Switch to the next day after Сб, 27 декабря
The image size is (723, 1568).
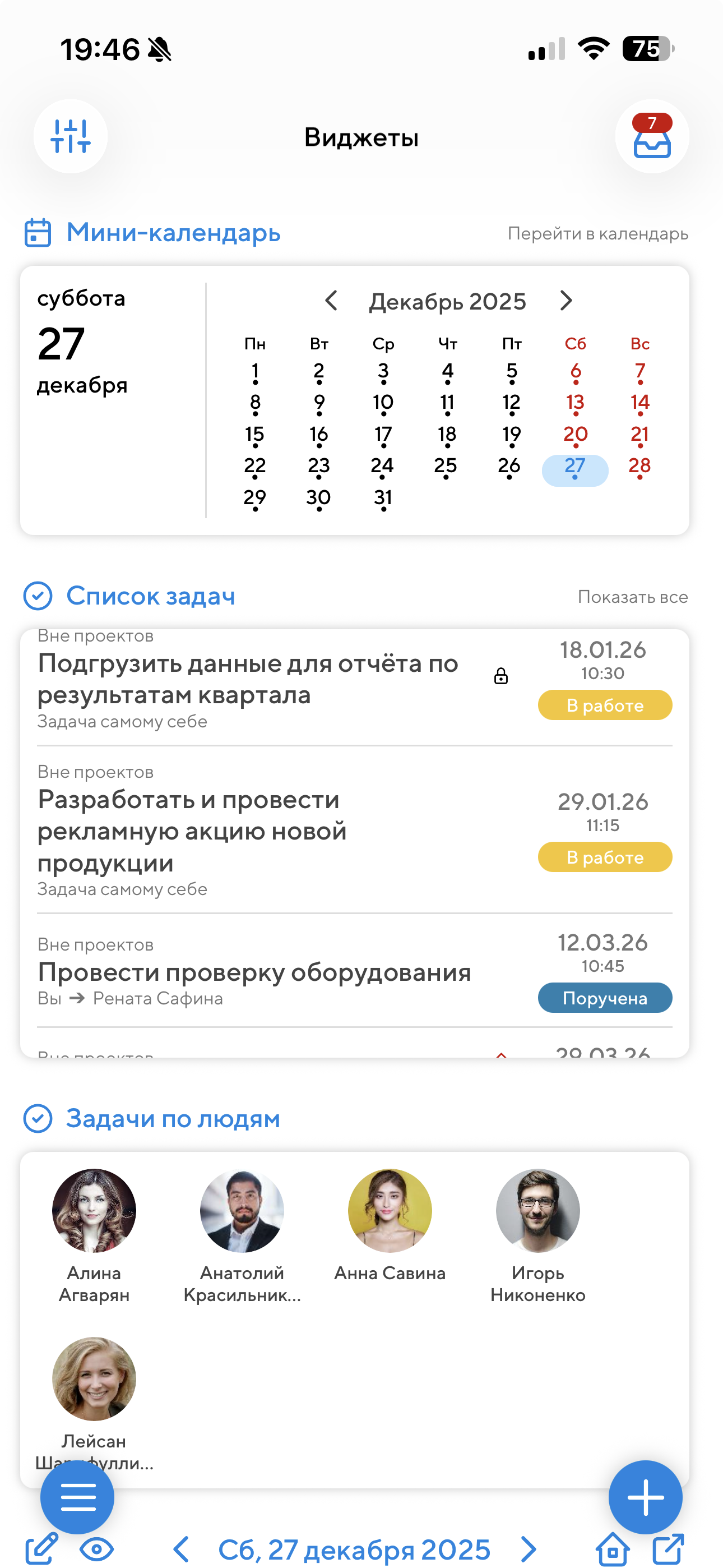(x=529, y=1549)
